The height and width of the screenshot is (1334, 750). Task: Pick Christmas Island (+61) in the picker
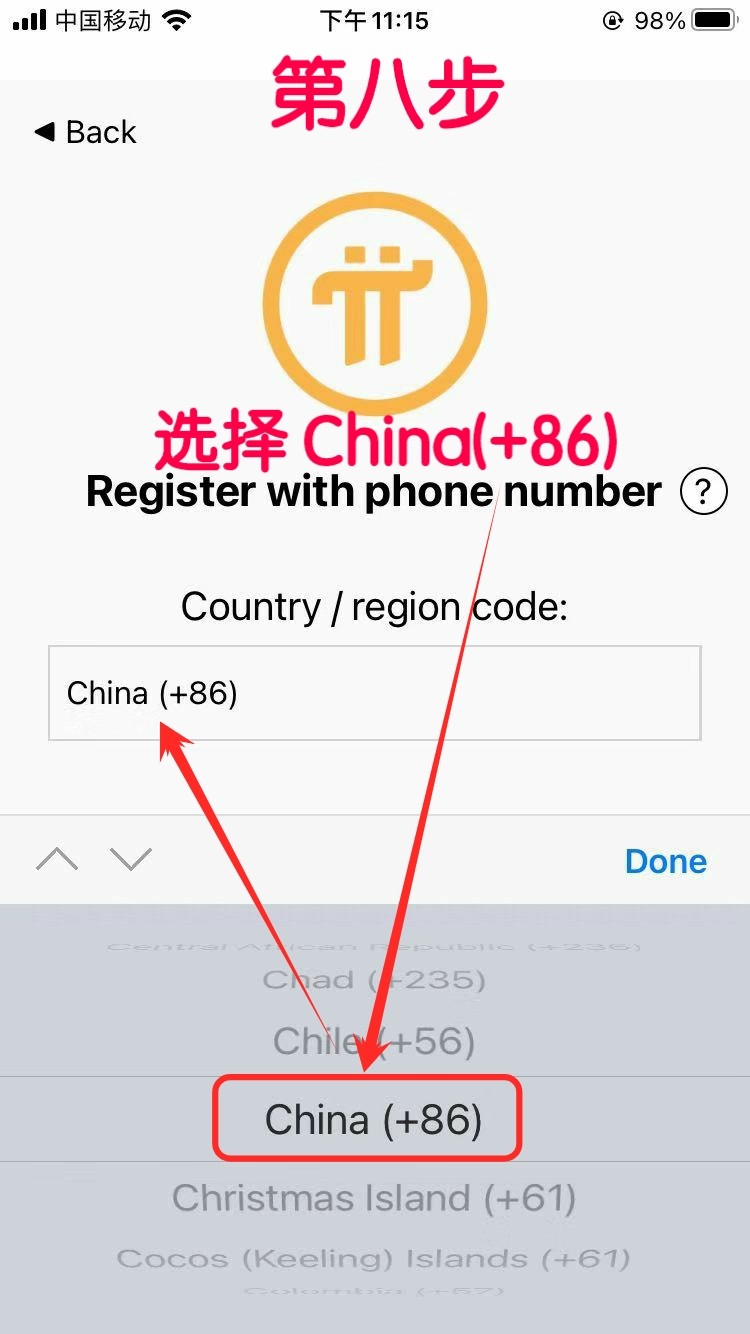click(x=374, y=1198)
